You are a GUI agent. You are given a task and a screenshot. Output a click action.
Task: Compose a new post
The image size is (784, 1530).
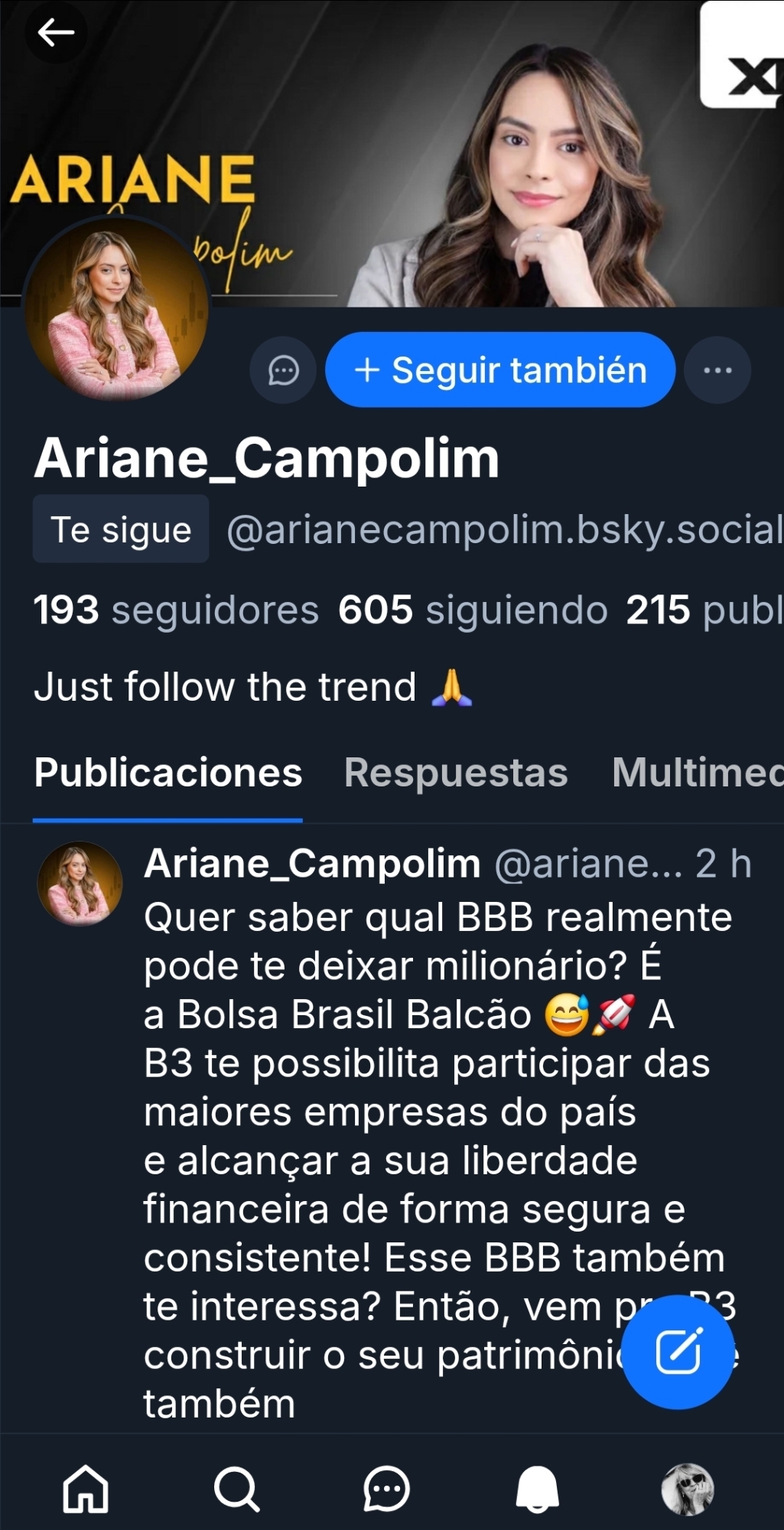pos(678,1352)
